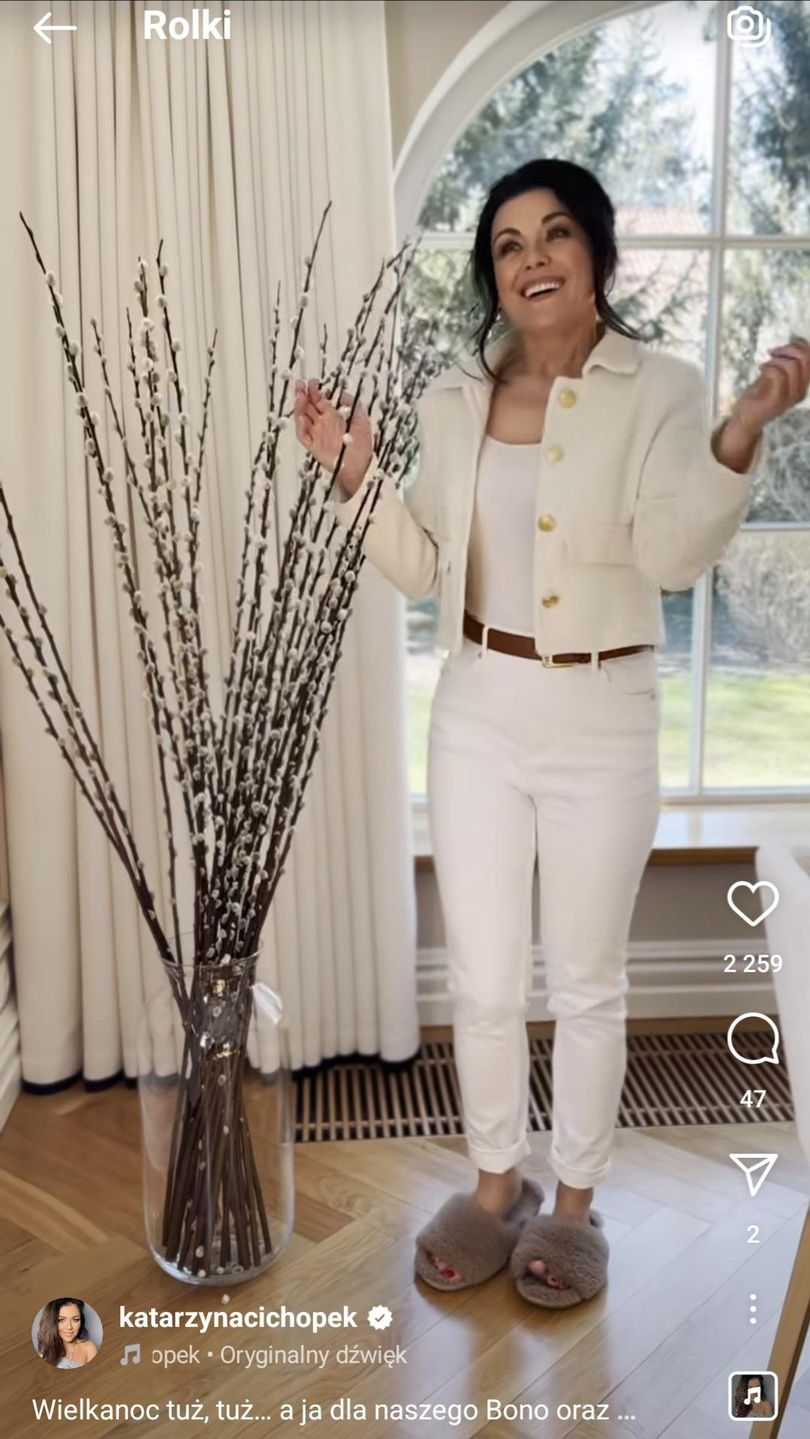
Task: Visit the katarzynacichopek username link
Action: pos(237,1318)
